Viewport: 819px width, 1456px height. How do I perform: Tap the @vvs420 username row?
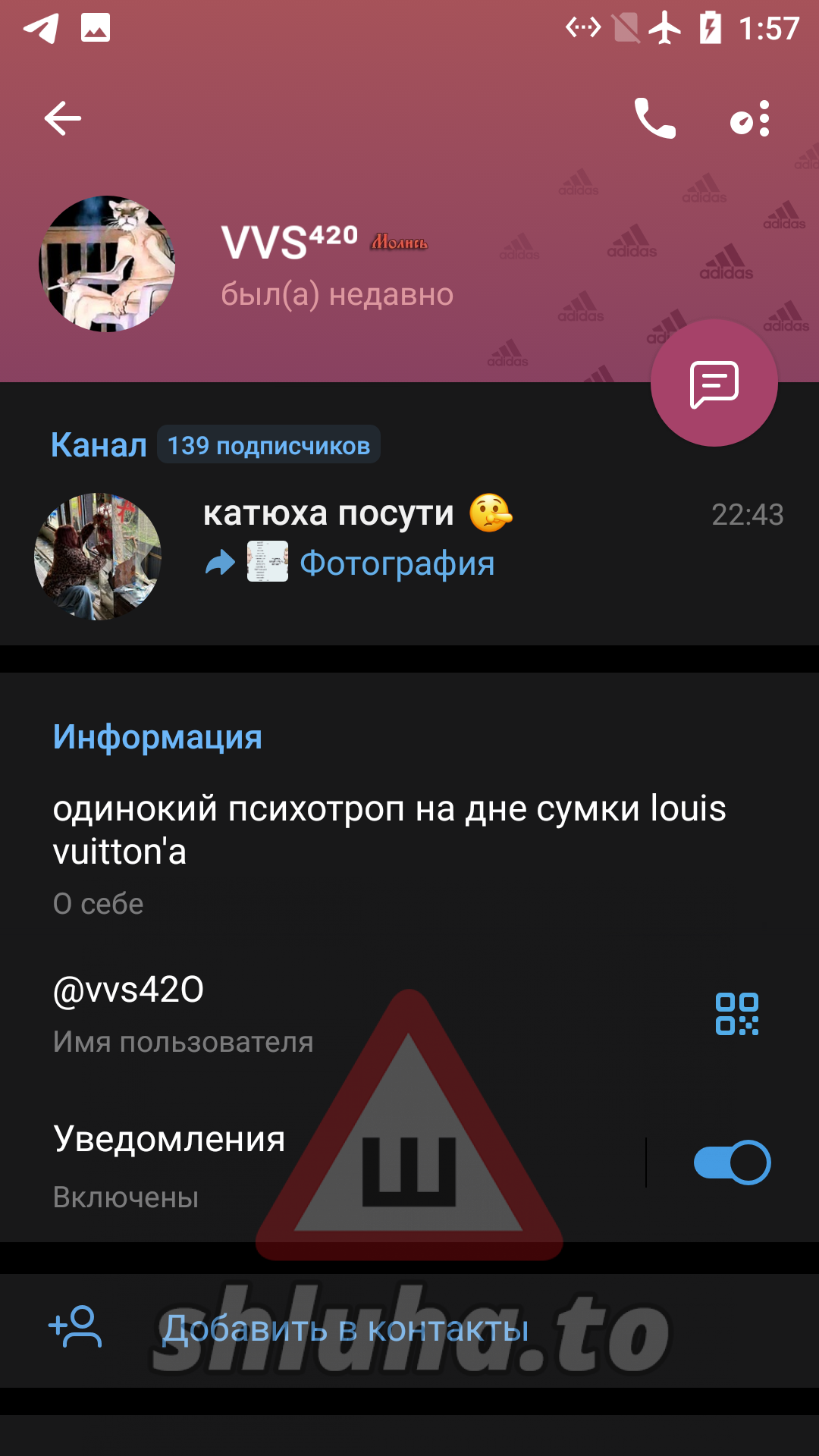click(409, 1013)
